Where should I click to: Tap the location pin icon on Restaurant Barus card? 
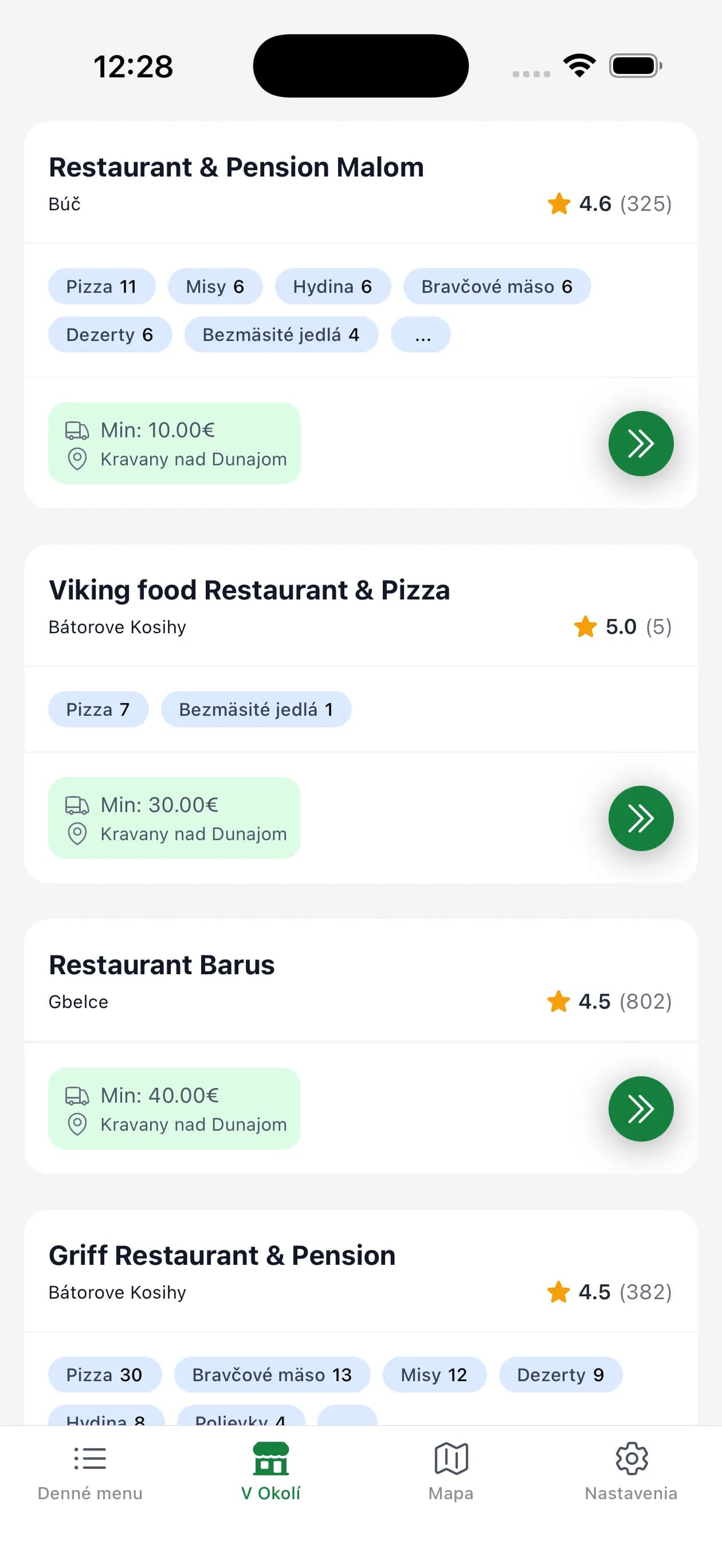tap(77, 1125)
